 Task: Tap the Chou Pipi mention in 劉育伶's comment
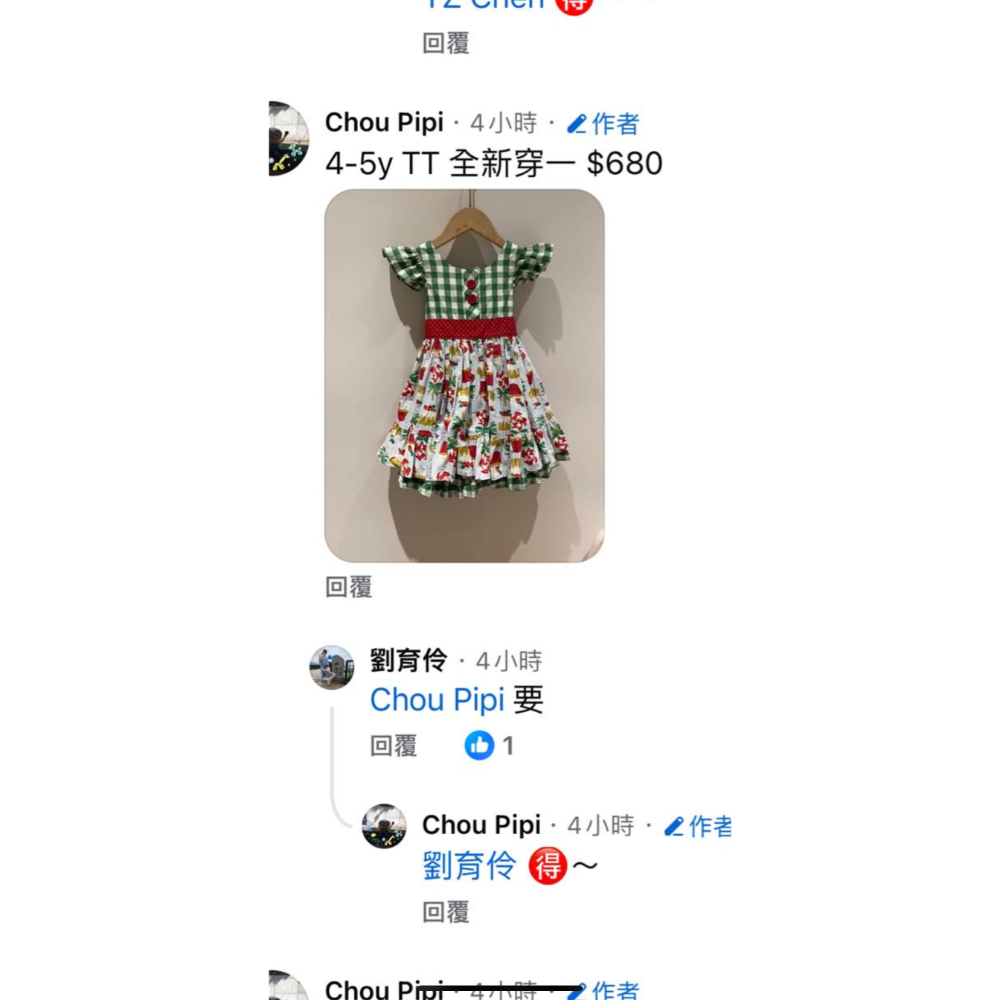(437, 700)
